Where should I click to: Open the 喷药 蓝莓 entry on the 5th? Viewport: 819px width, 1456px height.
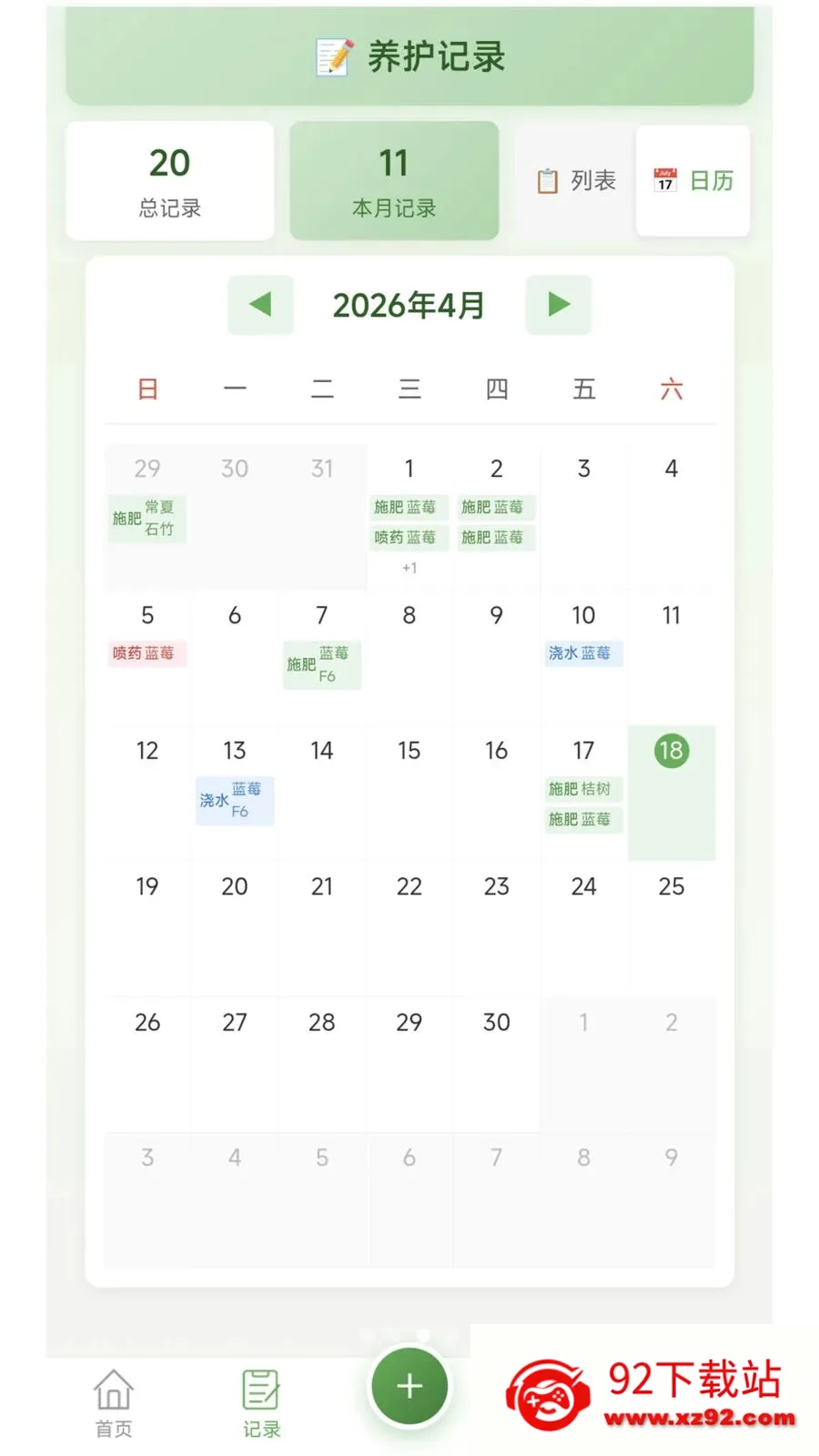pos(147,653)
